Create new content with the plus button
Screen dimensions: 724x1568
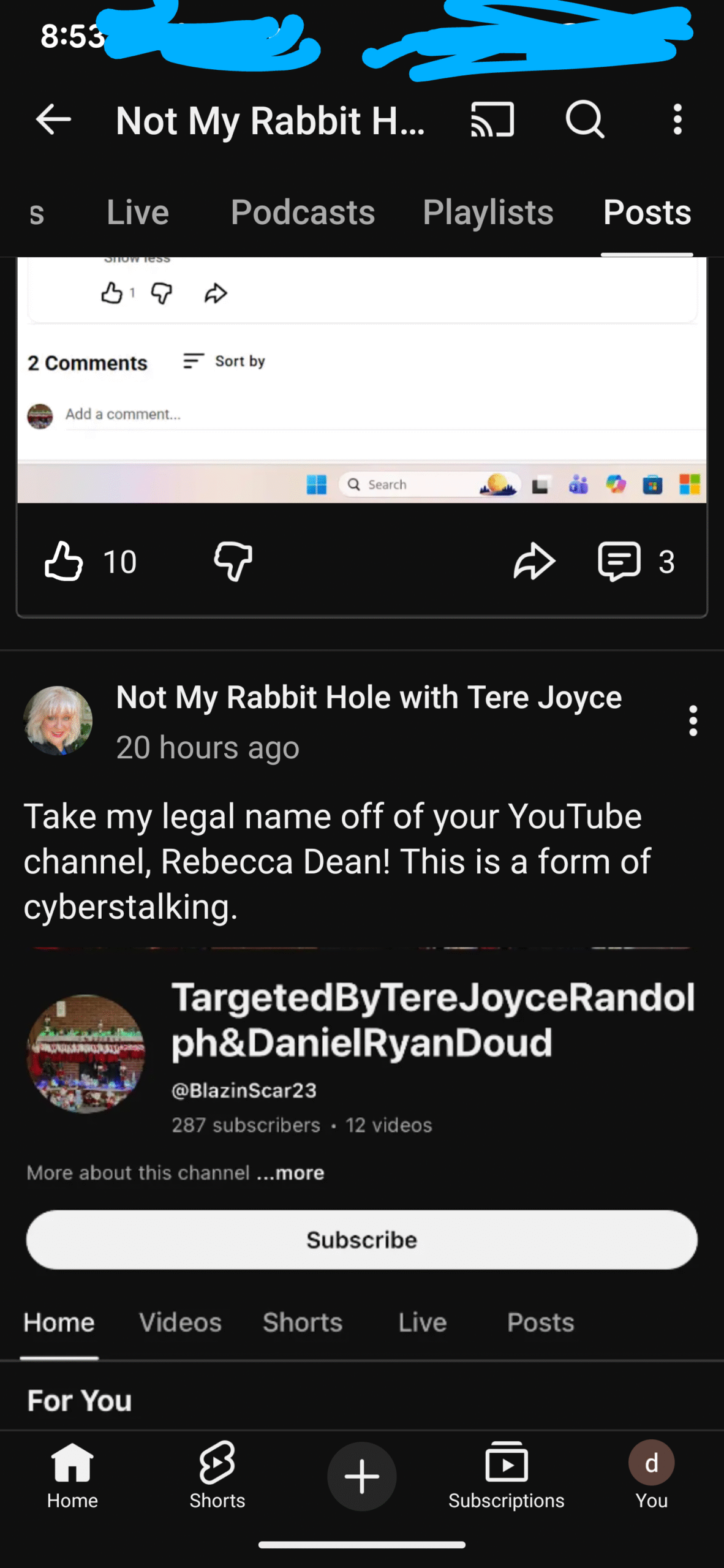click(361, 1476)
